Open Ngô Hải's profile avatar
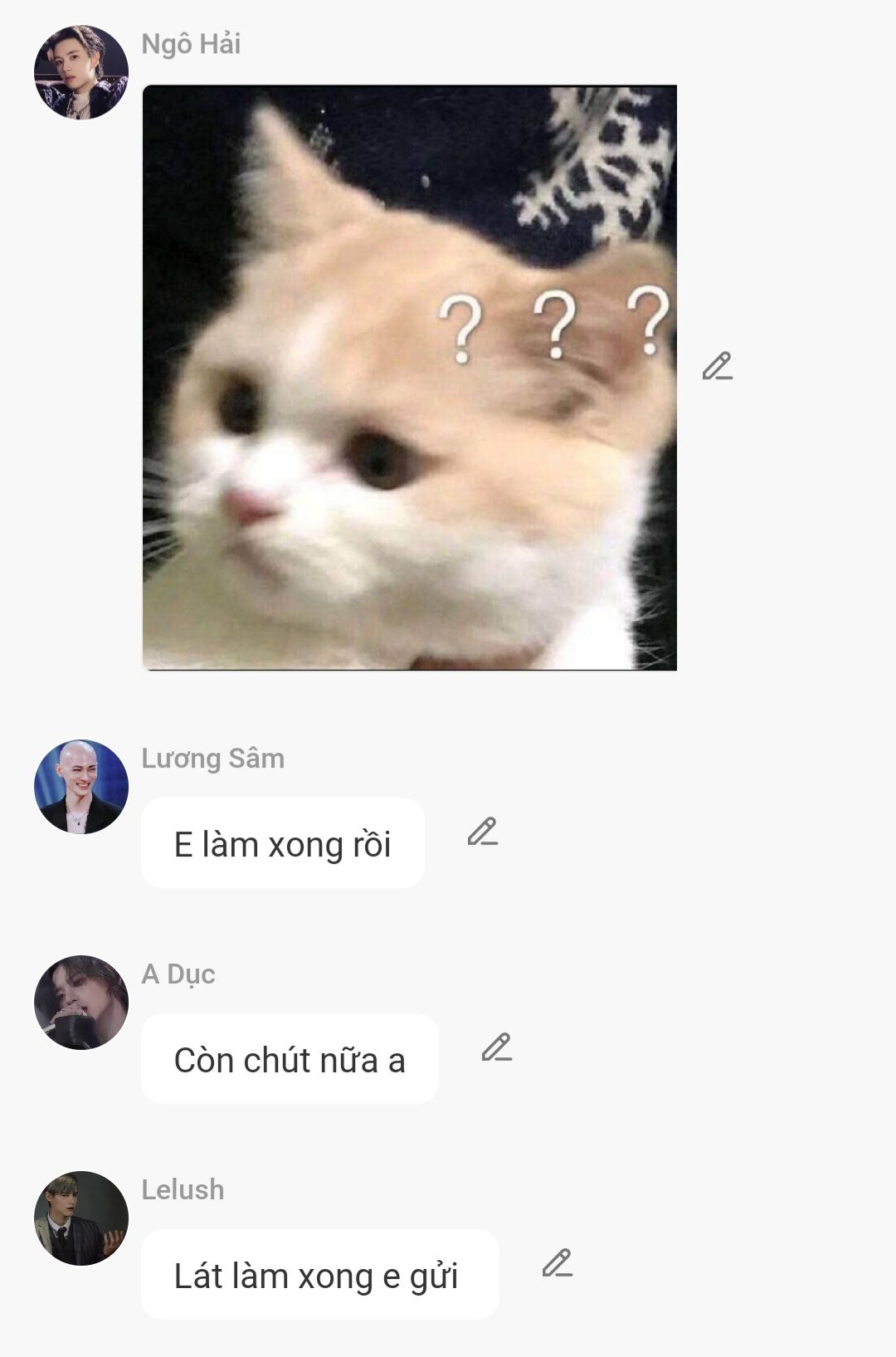896x1357 pixels. click(x=81, y=72)
